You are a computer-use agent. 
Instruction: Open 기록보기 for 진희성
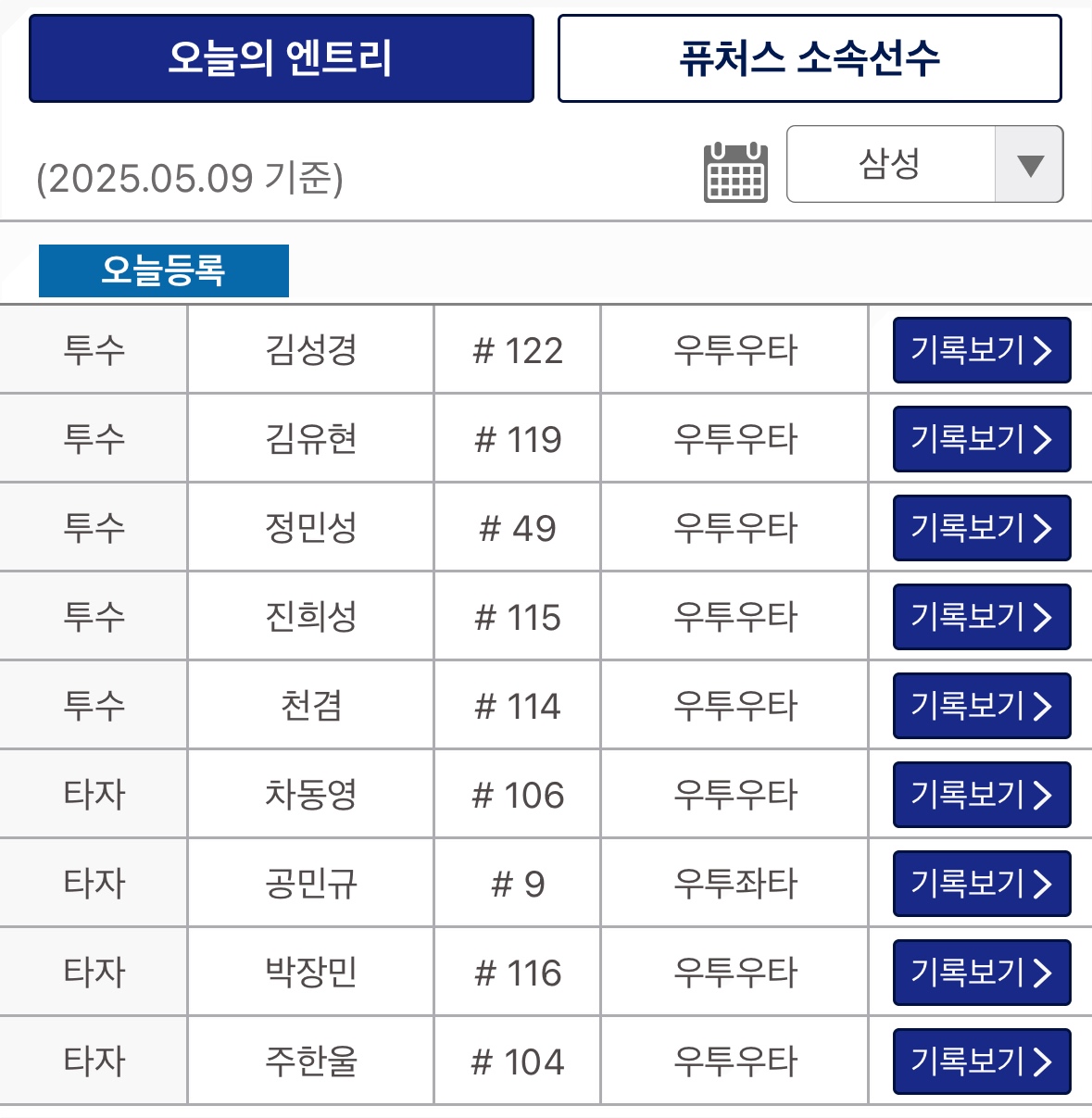coord(982,617)
